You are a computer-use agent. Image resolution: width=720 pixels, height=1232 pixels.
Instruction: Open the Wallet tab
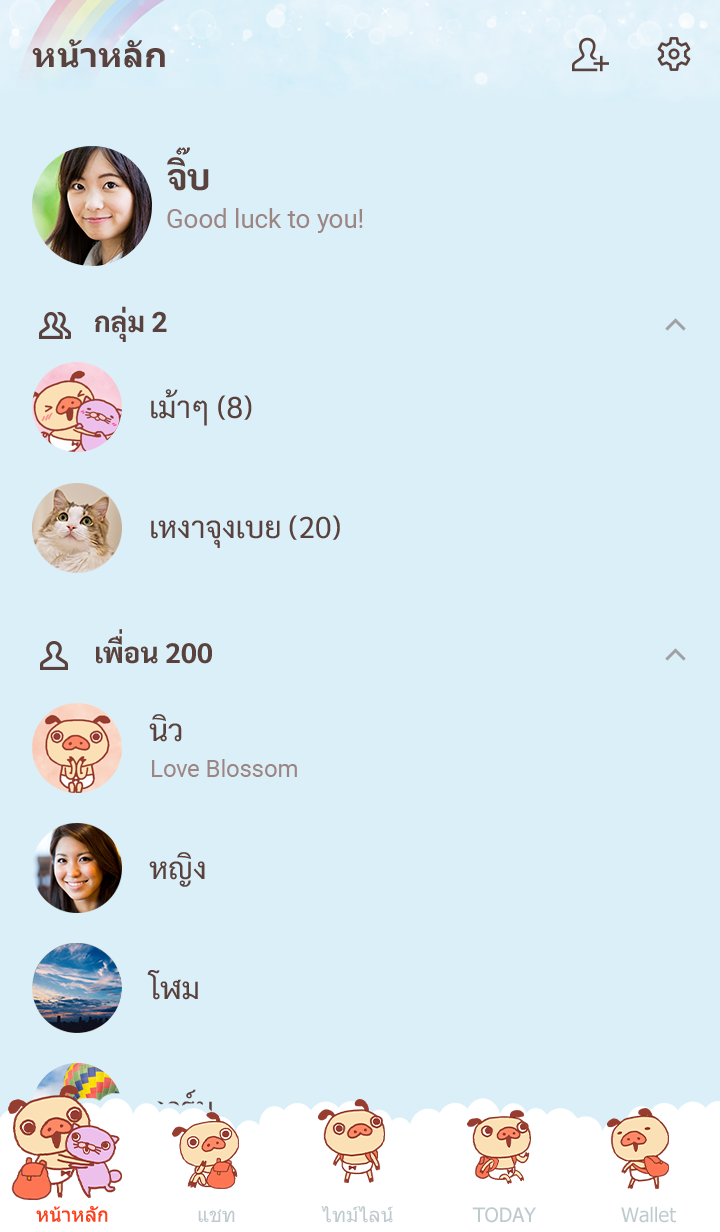tap(648, 1170)
